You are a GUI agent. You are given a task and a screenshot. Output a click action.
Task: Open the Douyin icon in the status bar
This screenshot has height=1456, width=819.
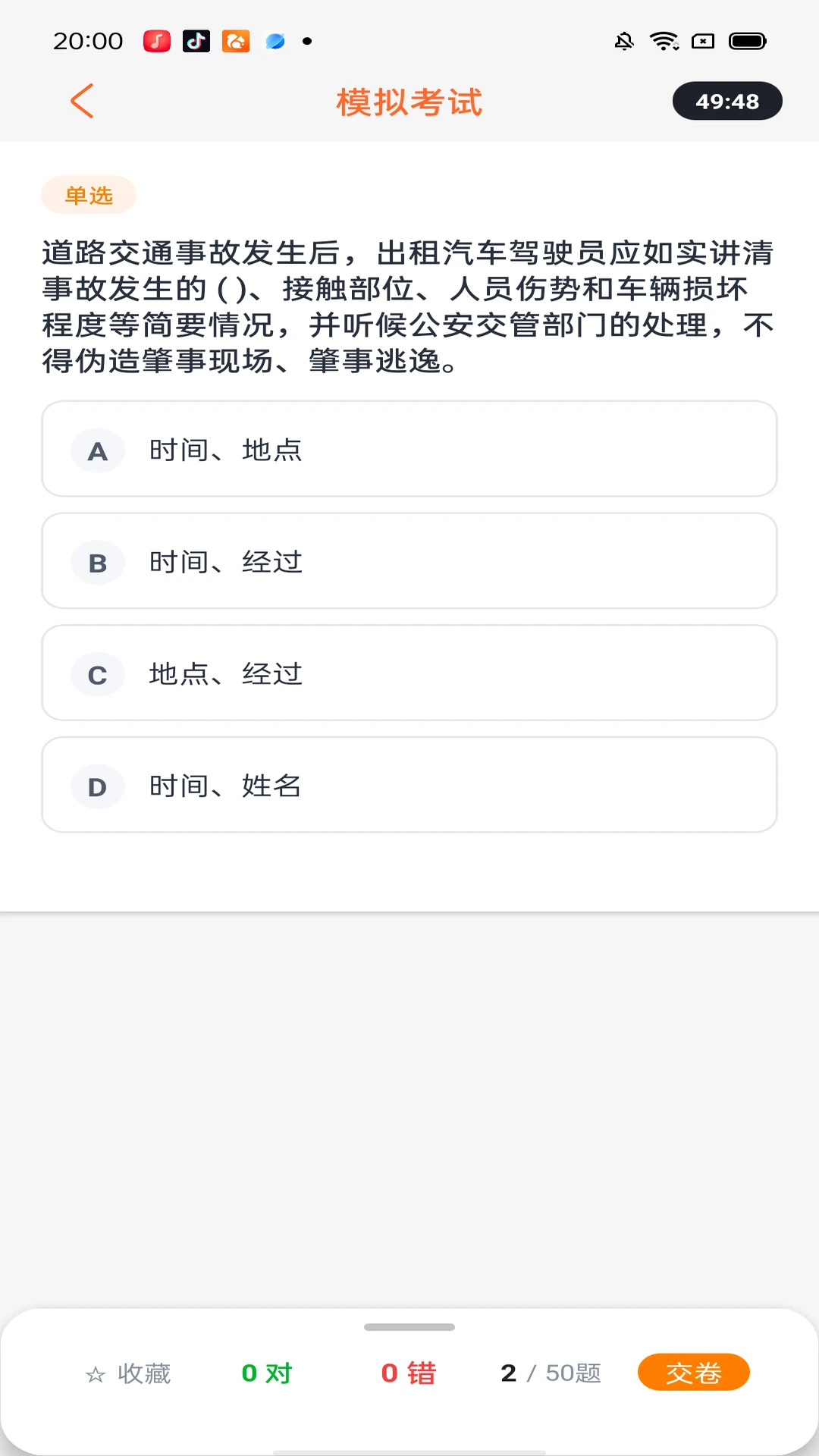coord(194,41)
